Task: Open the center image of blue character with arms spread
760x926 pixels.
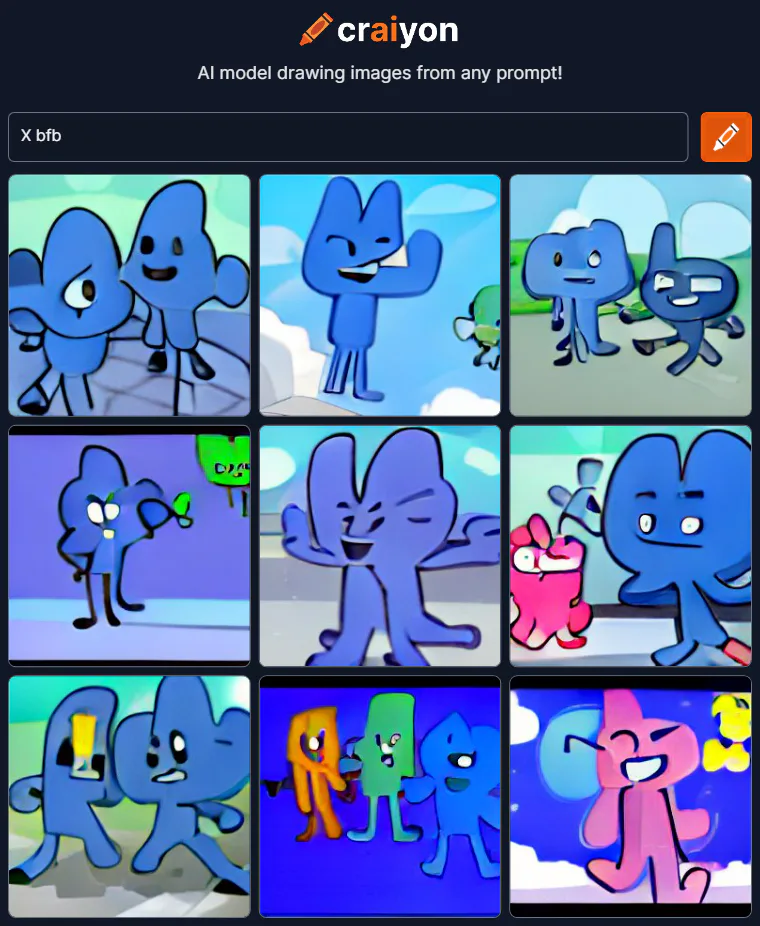Action: click(380, 546)
